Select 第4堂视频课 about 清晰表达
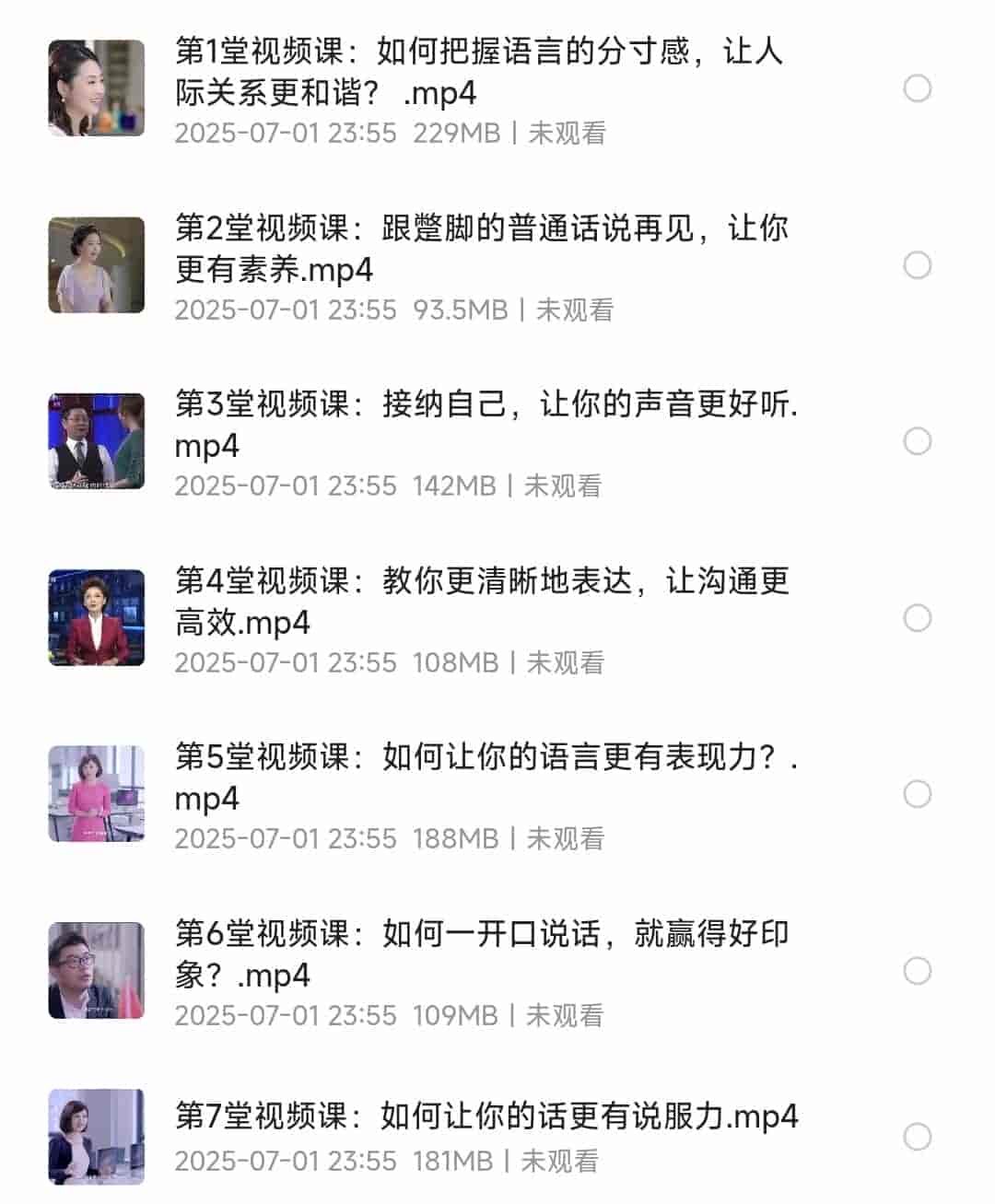This screenshot has height=1204, width=995. 479,601
